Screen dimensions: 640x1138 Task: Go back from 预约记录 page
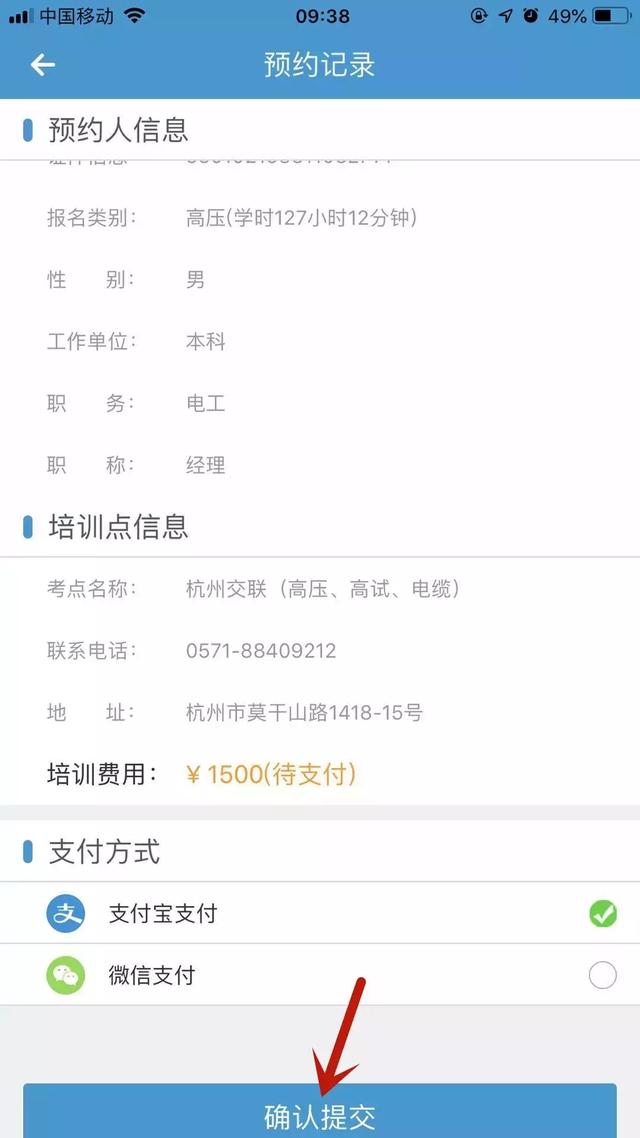[43, 65]
